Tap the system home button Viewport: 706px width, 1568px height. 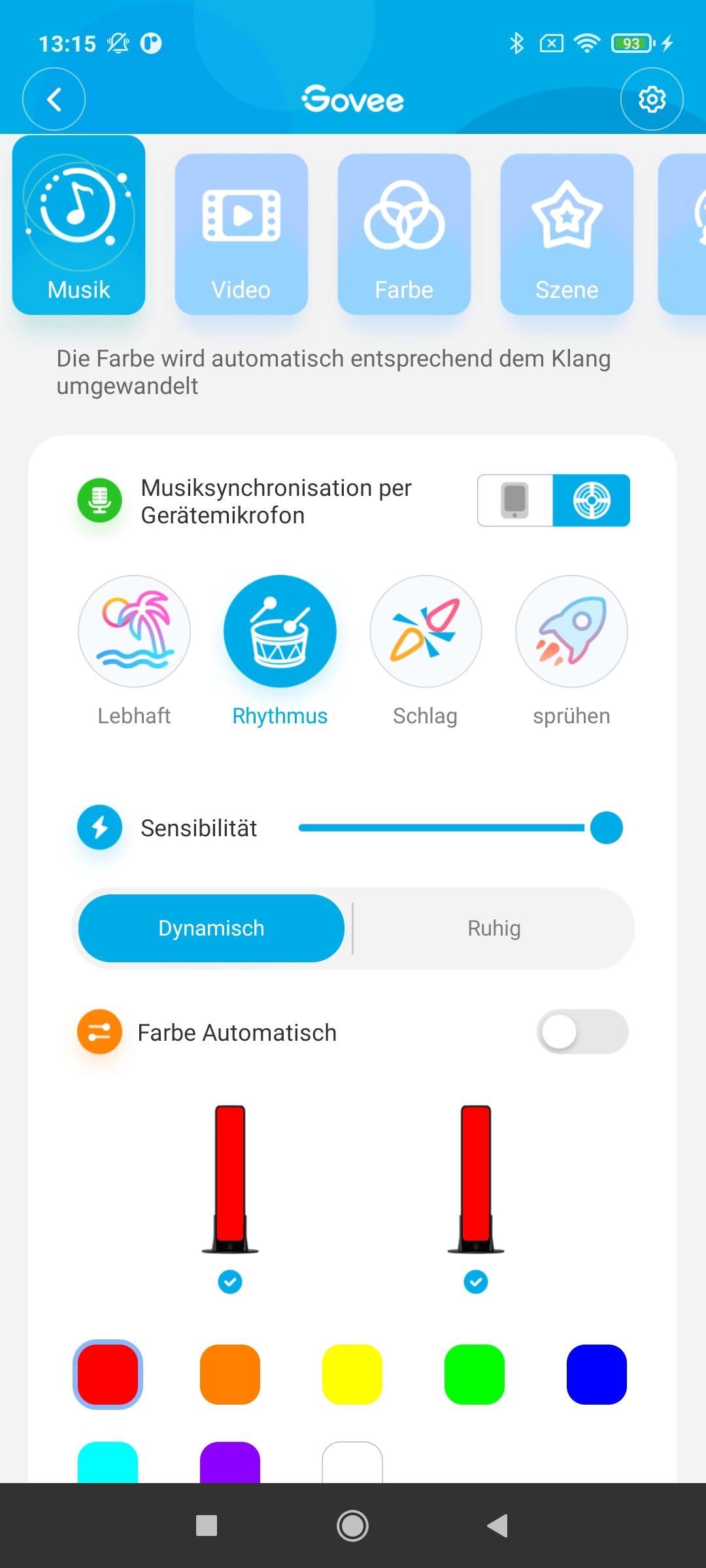click(x=352, y=1526)
